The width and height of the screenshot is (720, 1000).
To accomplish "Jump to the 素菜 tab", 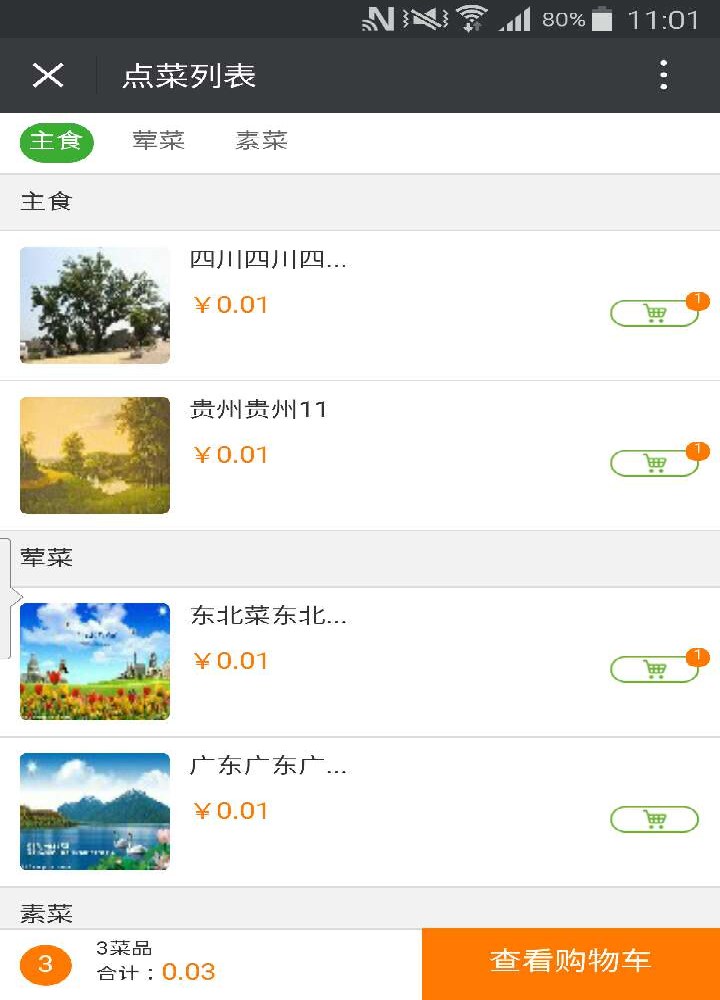I will tap(262, 141).
